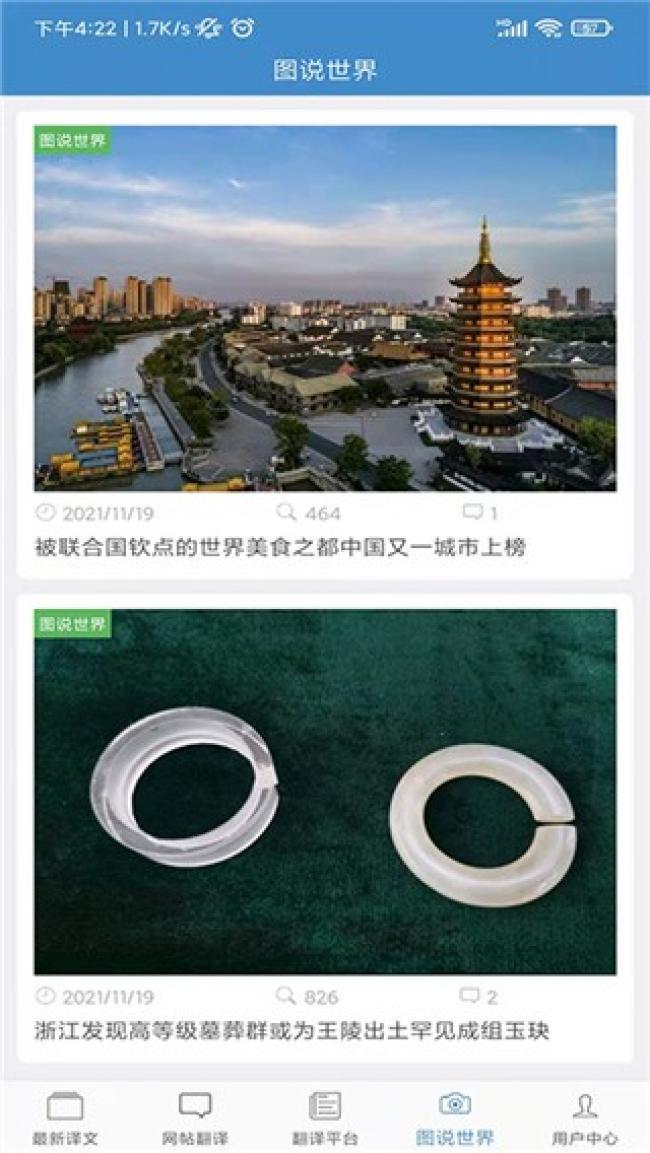Switch to the 最新译文 tab
The height and width of the screenshot is (1153, 650).
[x=65, y=1117]
